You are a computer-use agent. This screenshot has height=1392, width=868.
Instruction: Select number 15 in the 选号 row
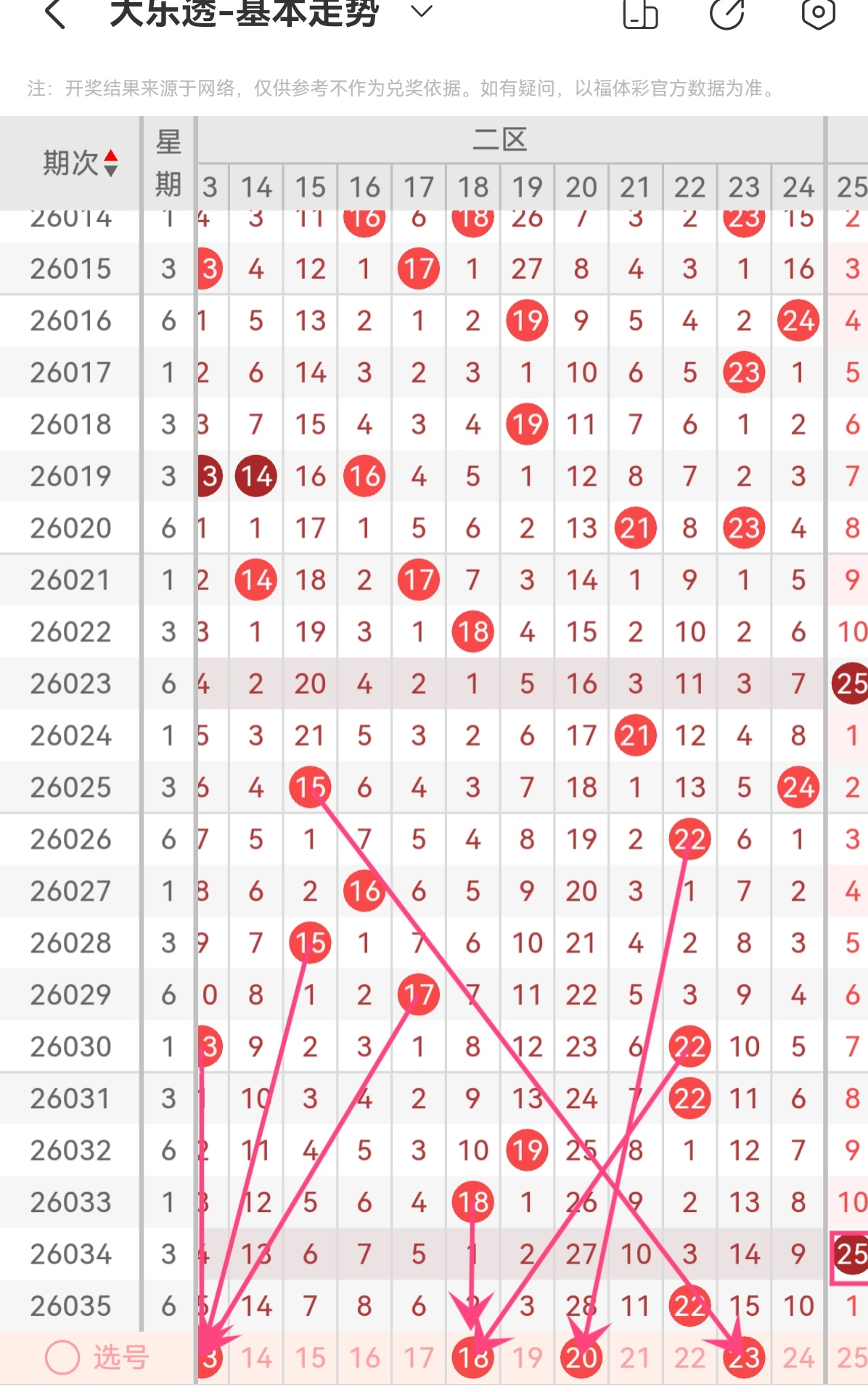[x=311, y=1358]
